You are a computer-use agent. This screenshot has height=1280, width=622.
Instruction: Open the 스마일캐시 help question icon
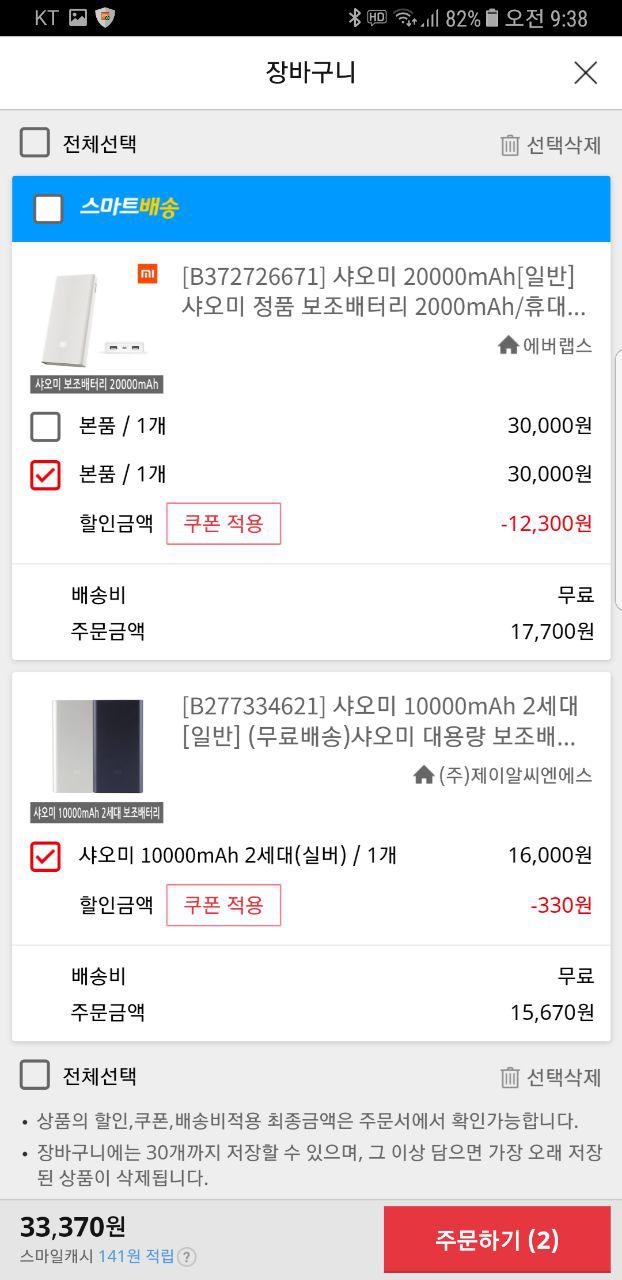[x=187, y=1257]
